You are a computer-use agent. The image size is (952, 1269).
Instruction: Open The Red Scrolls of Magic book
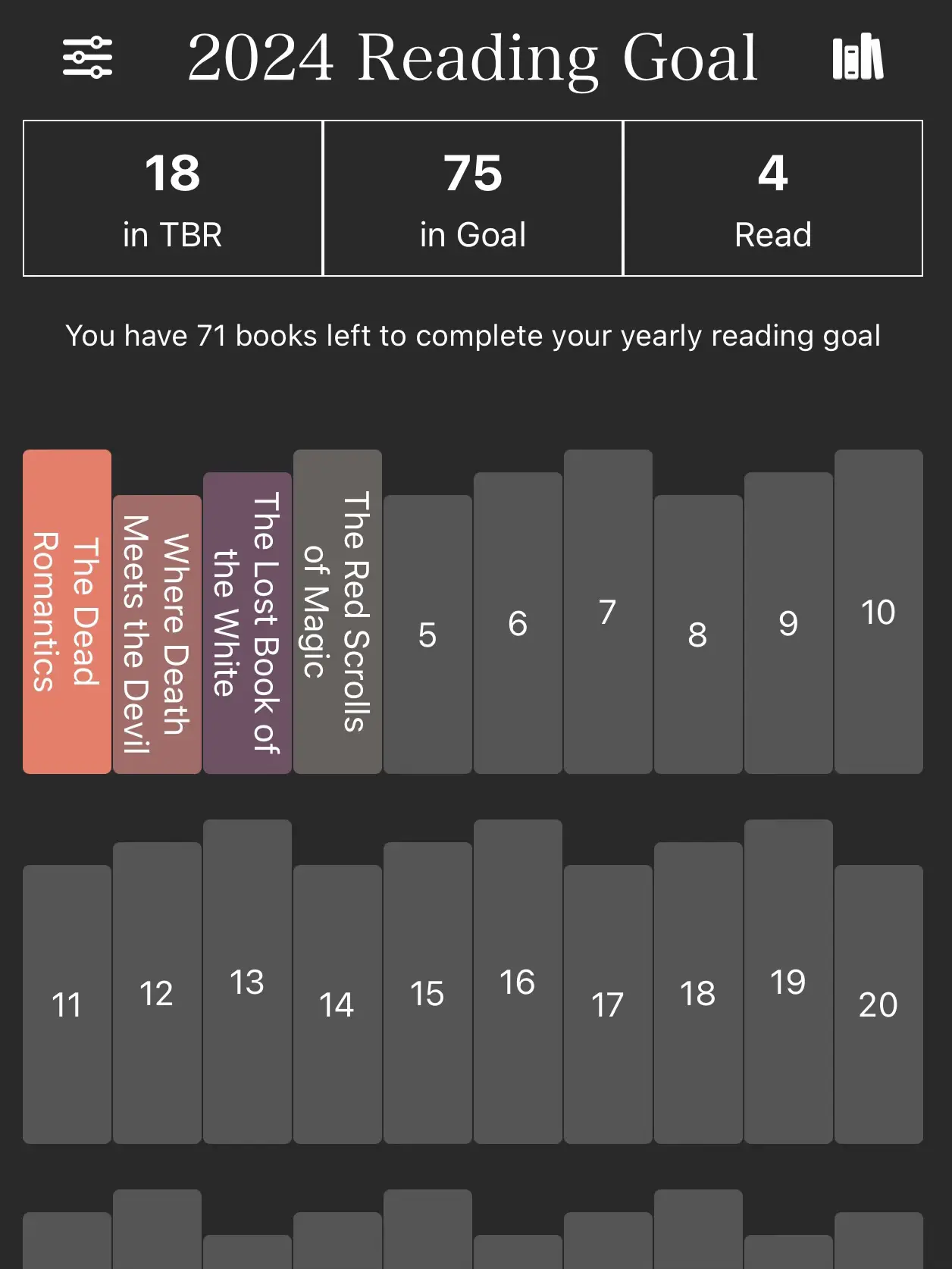pyautogui.click(x=337, y=612)
